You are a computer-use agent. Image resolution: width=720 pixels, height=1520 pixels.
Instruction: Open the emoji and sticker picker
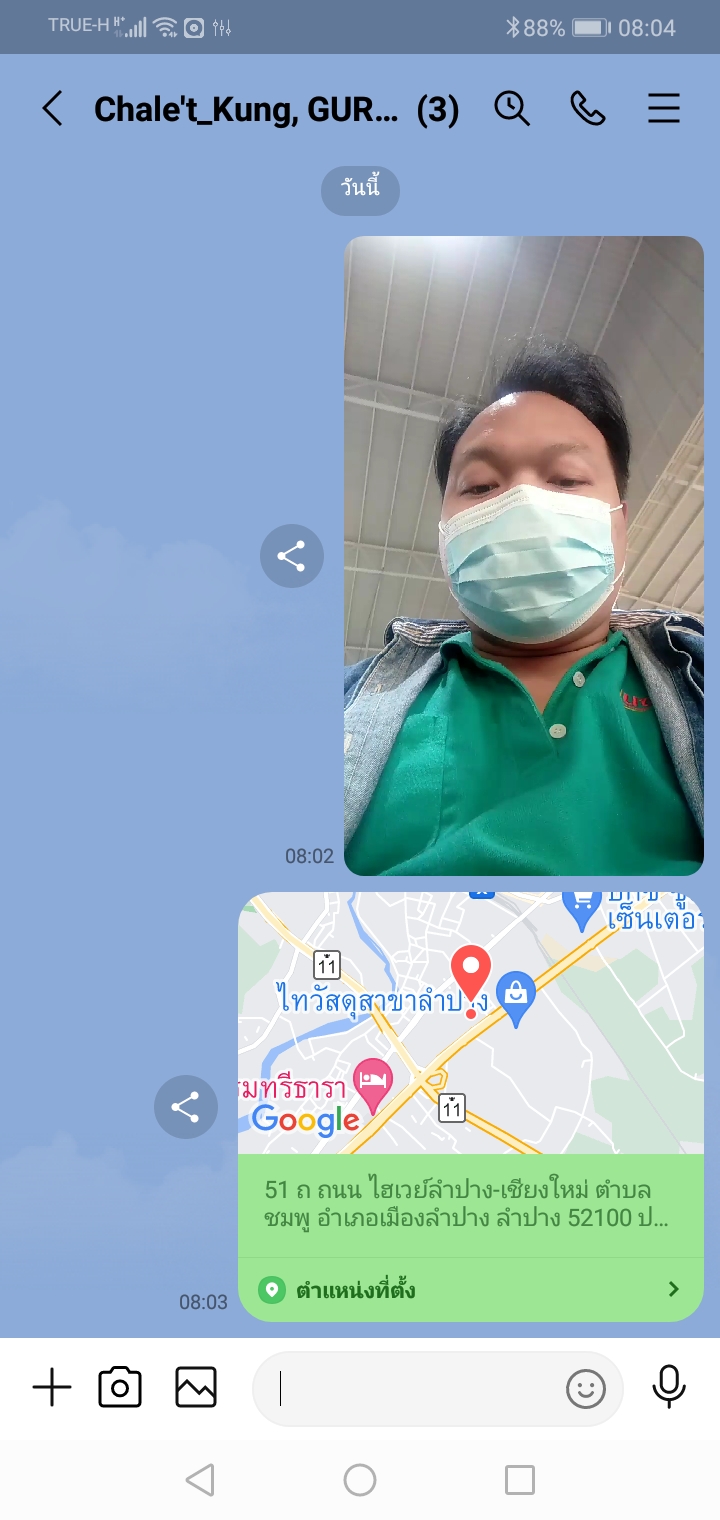(586, 1388)
